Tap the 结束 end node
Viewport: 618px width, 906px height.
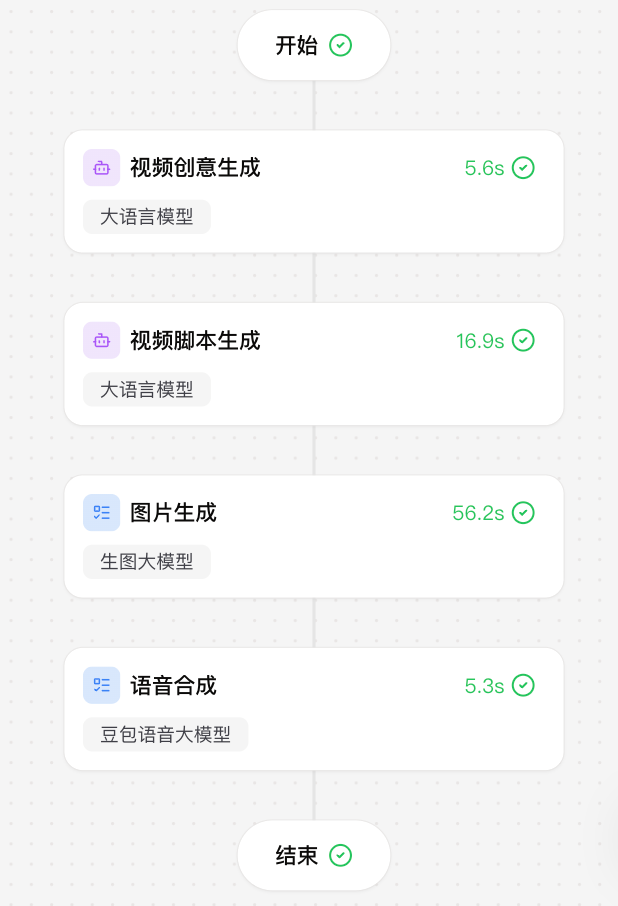313,856
